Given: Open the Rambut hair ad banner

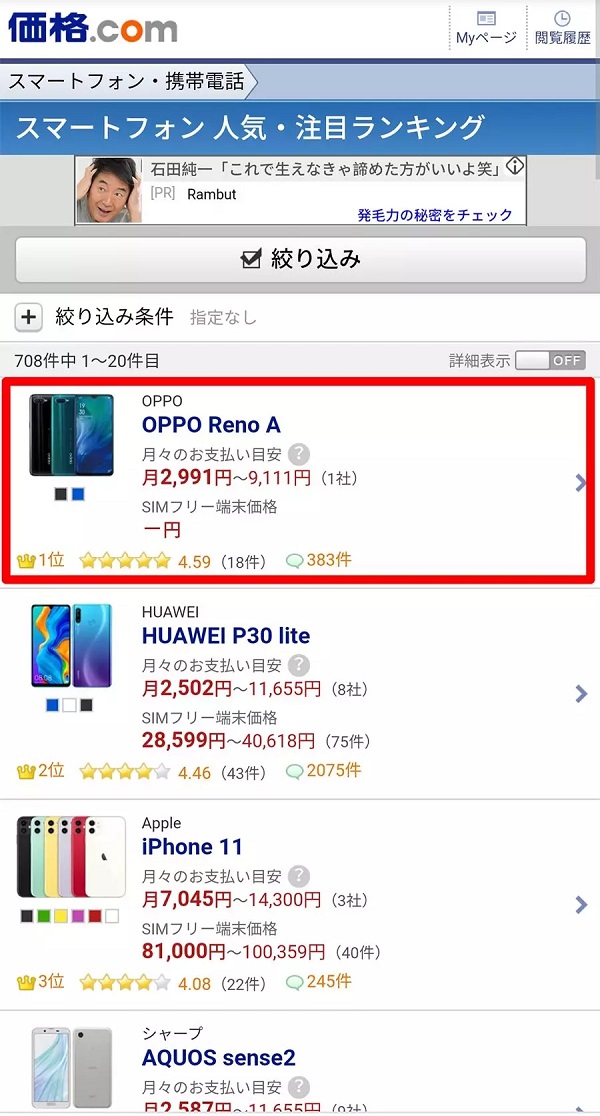Looking at the screenshot, I should 300,190.
